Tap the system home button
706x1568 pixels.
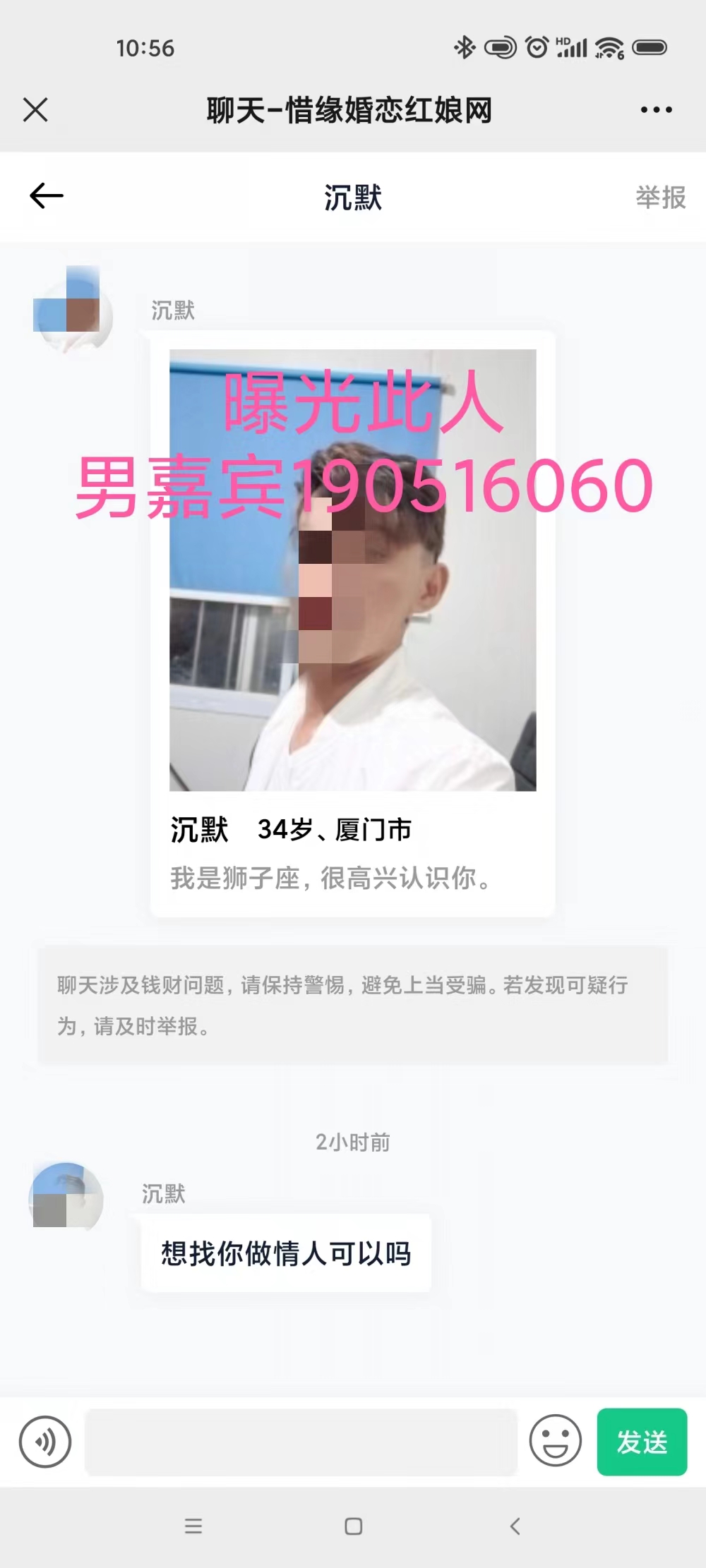[x=353, y=1526]
